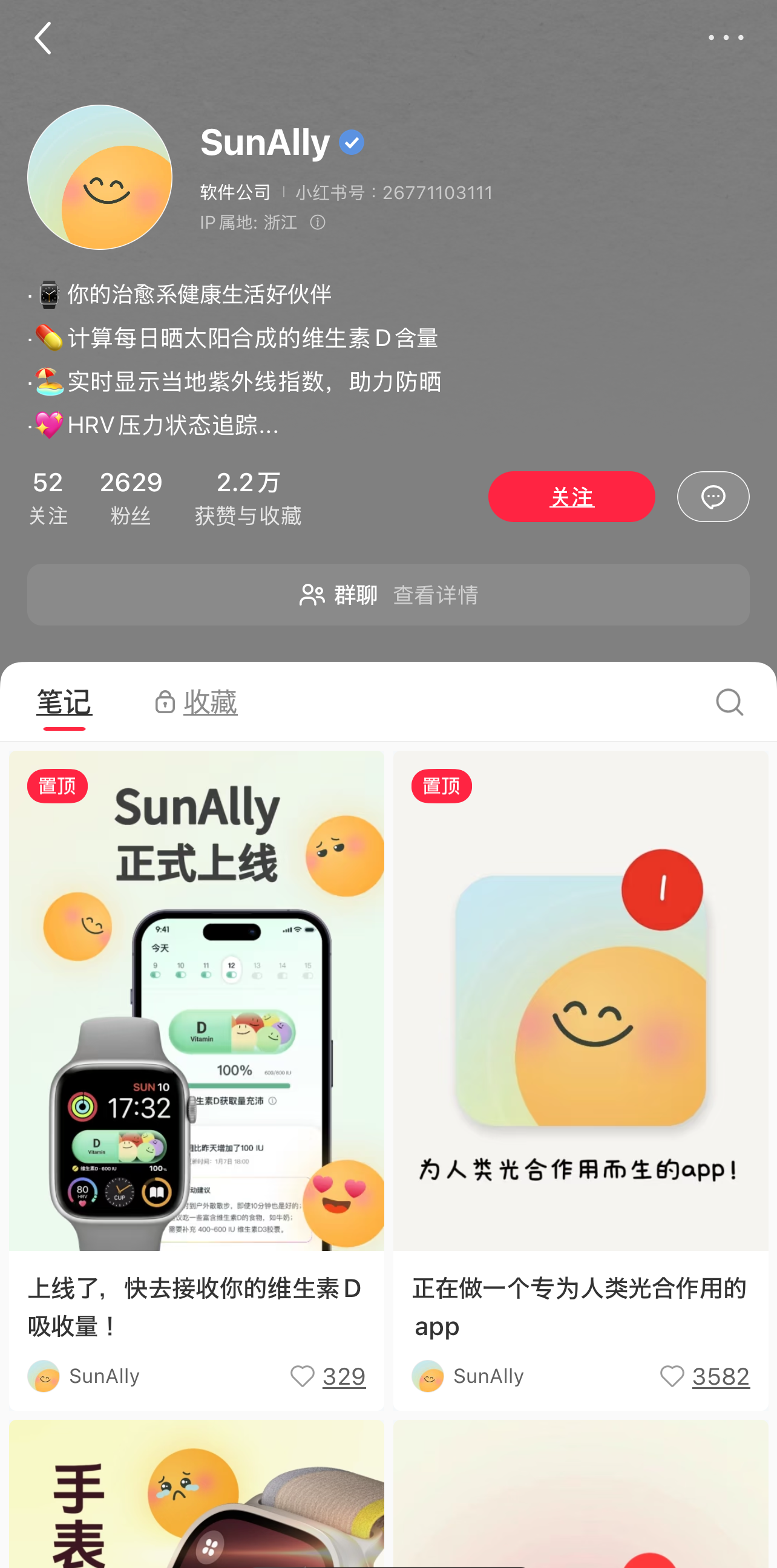
Task: Open the 手表 note at the bottom left
Action: tap(196, 1494)
